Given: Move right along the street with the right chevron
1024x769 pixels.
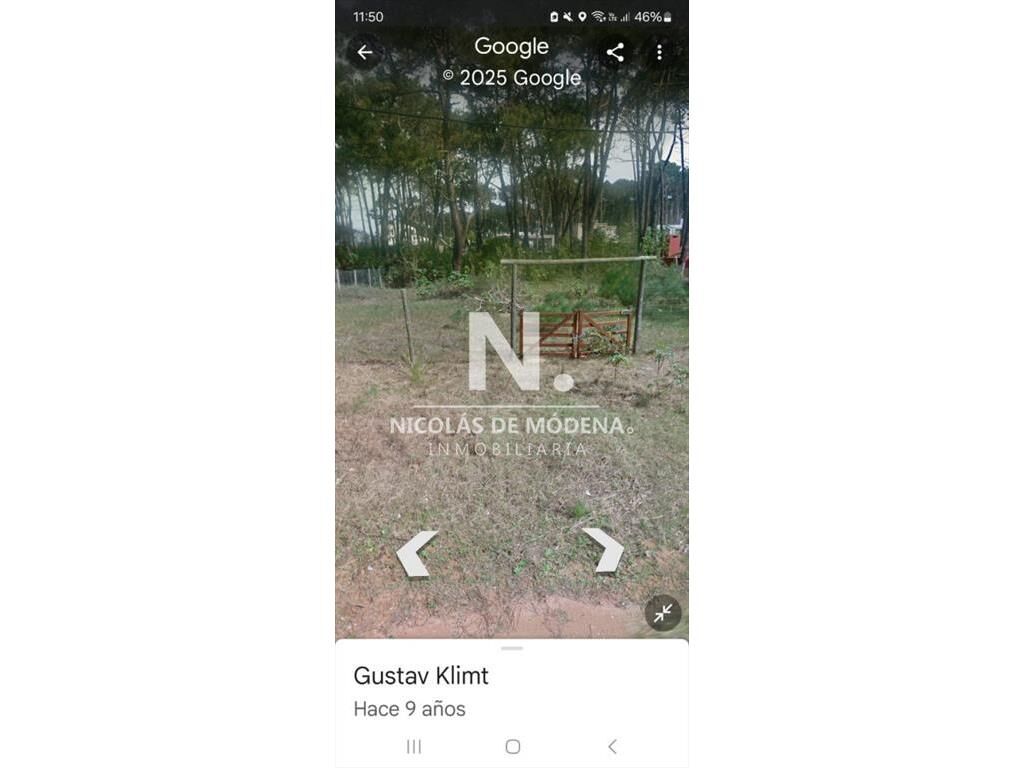Looking at the screenshot, I should (x=604, y=550).
